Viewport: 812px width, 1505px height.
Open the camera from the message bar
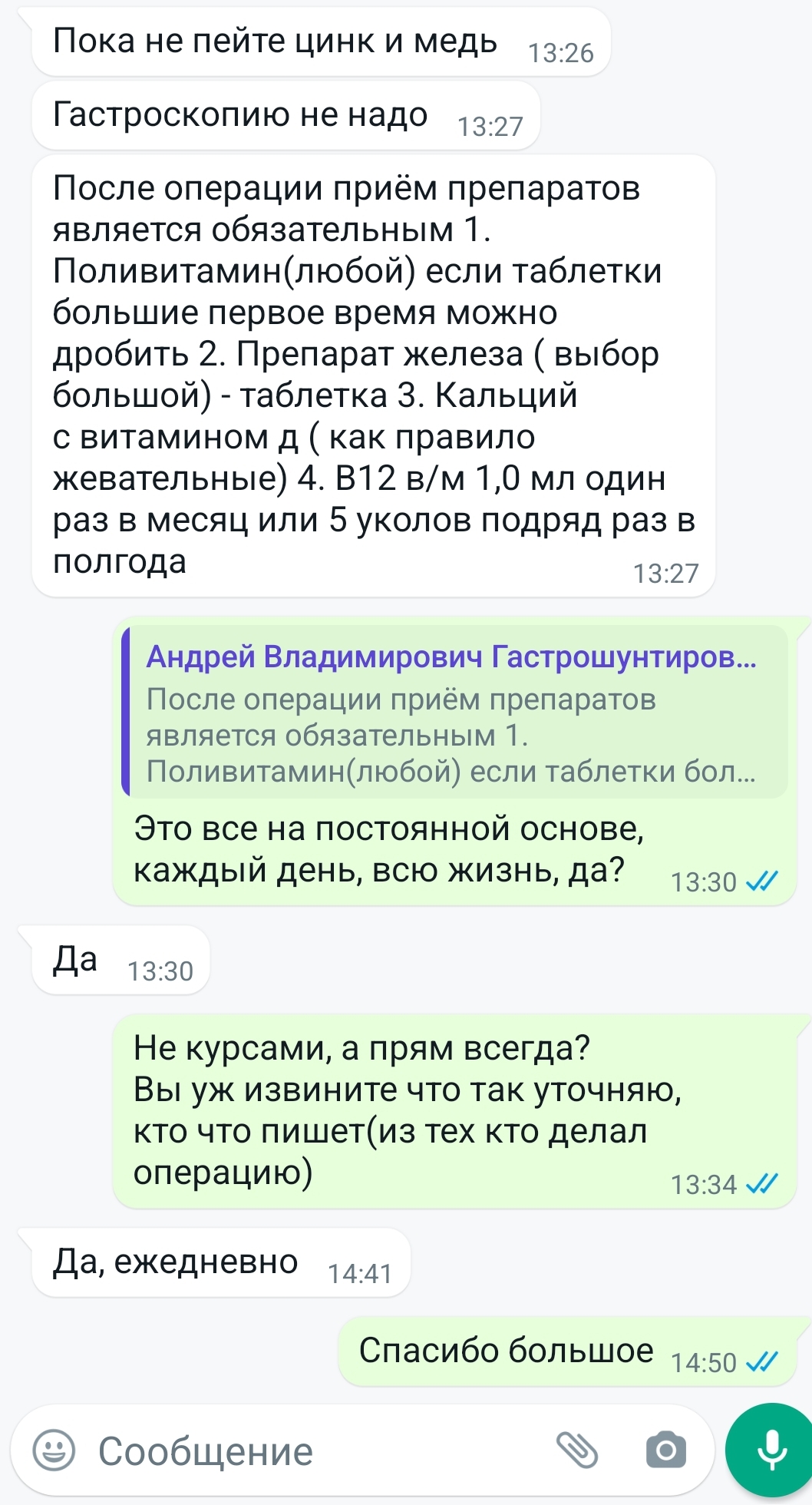point(666,1450)
